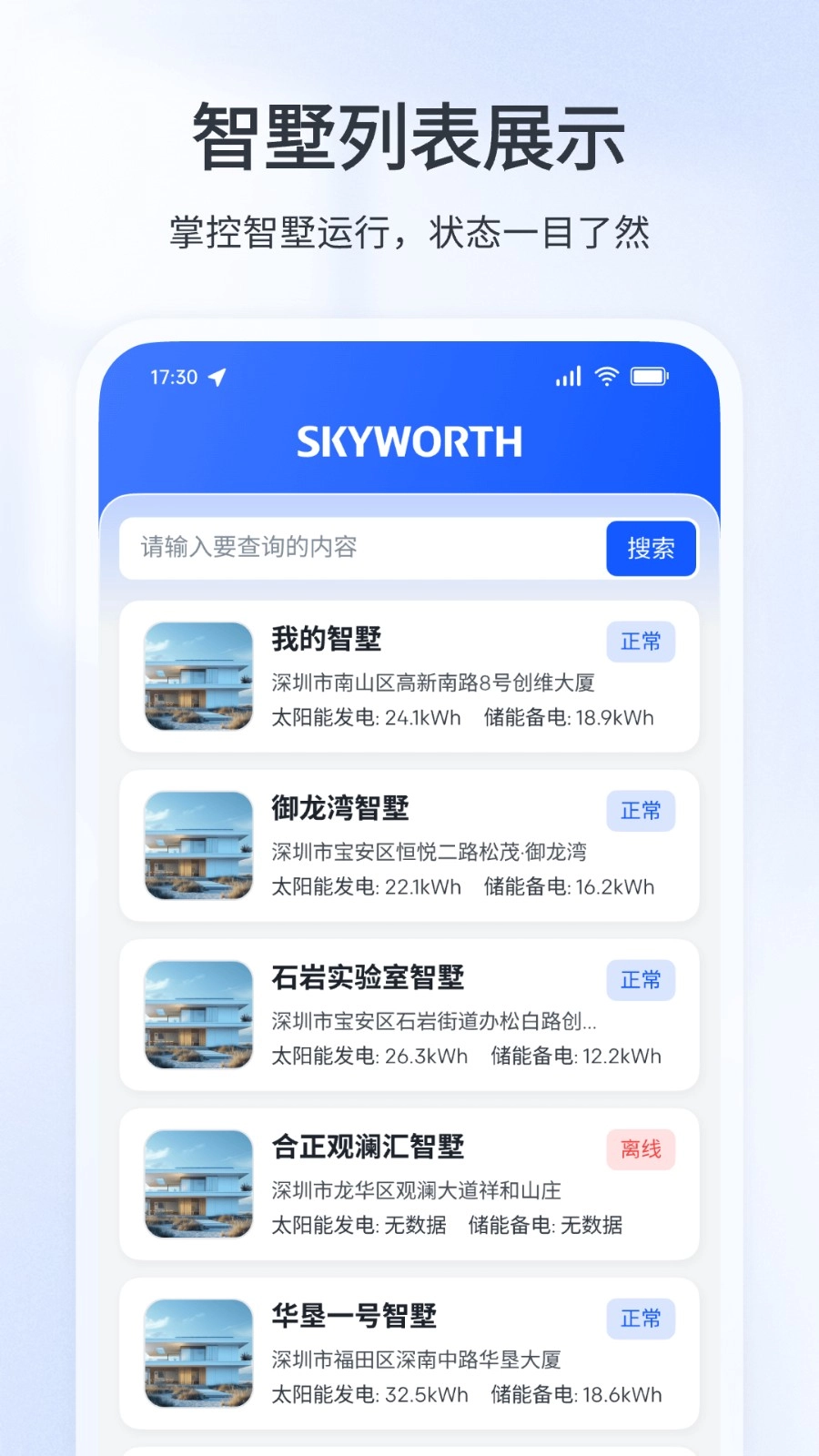The image size is (819, 1456).
Task: Tap the SKYWORTH logo in the header
Action: point(410,441)
